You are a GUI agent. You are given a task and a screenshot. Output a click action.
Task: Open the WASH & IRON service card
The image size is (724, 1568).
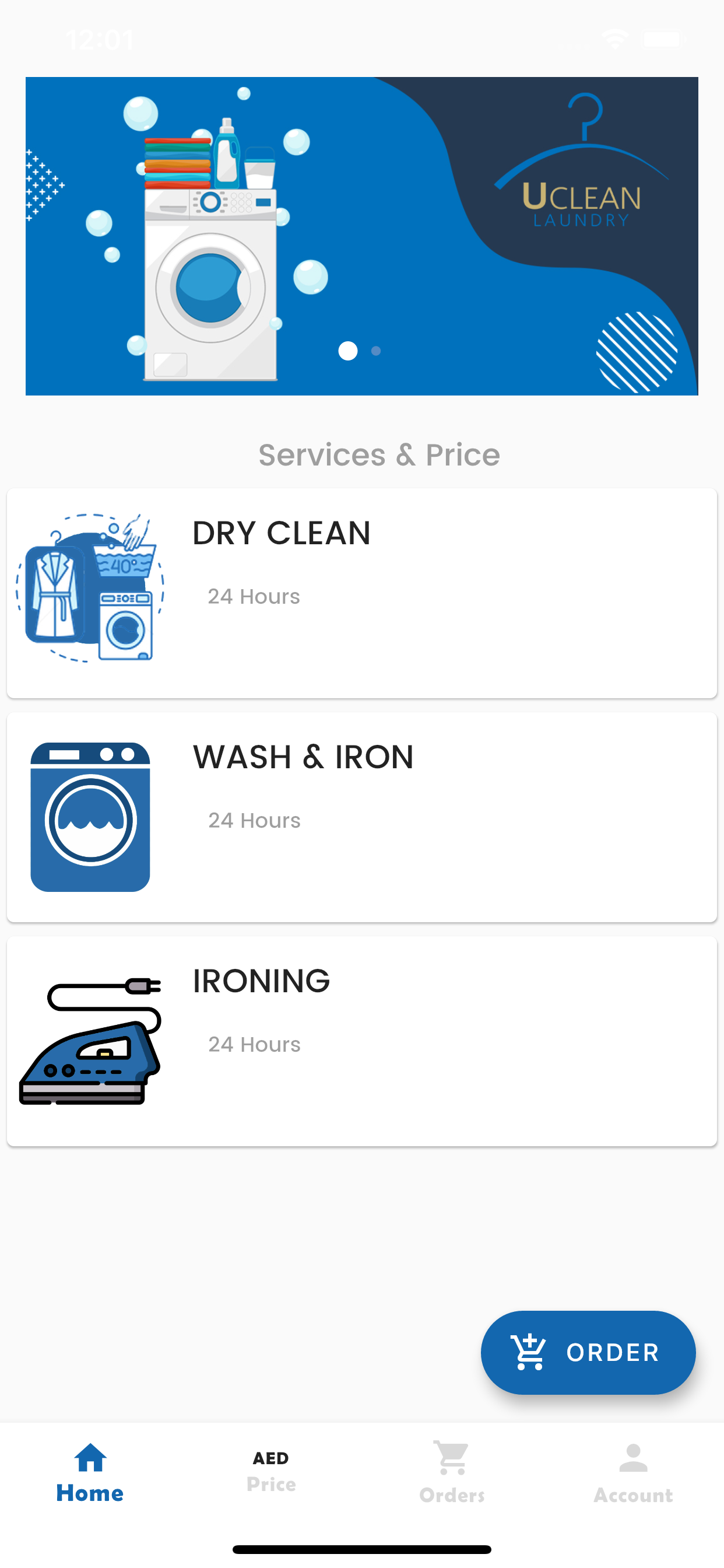361,817
